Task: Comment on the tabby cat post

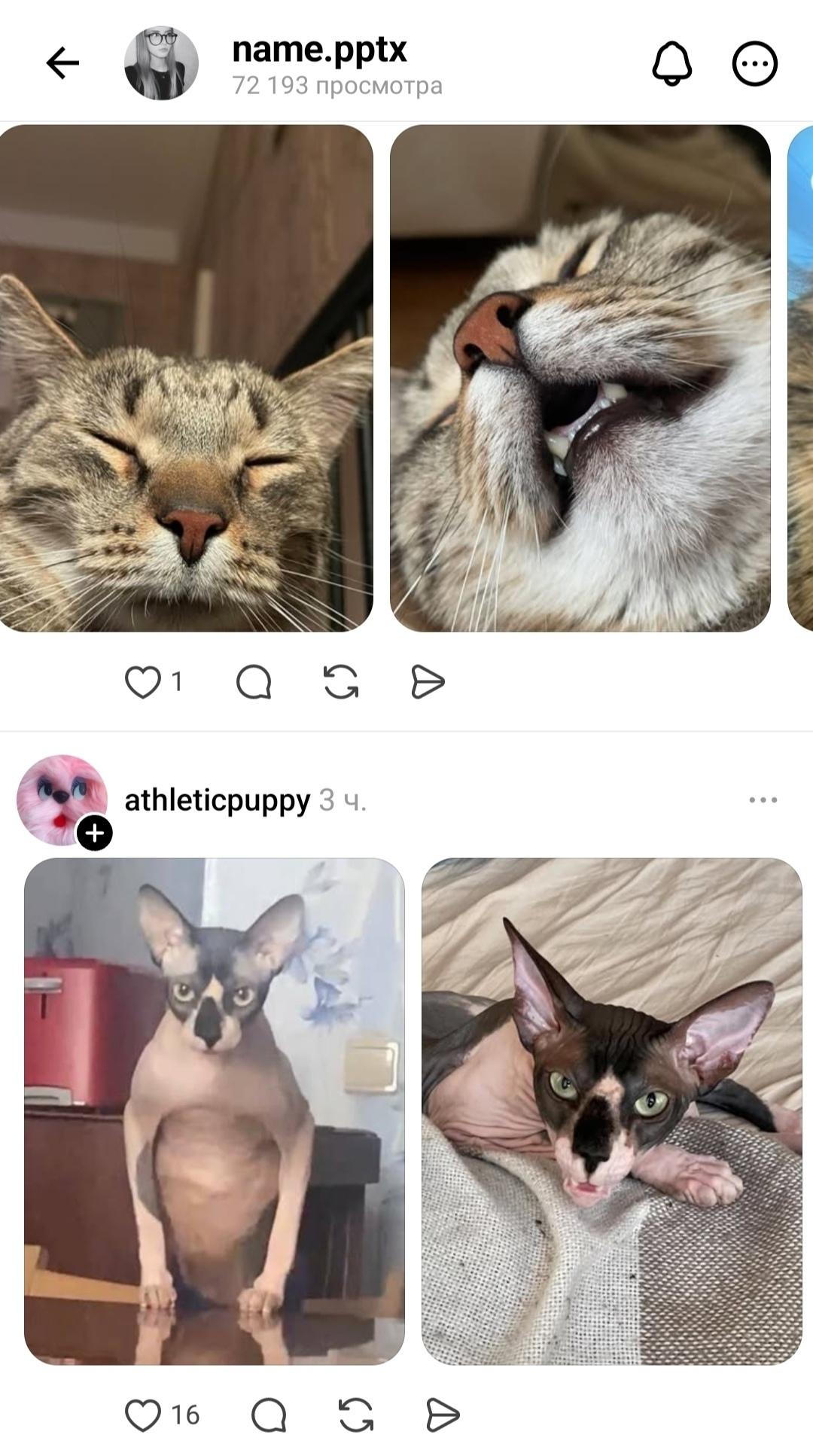Action: tap(254, 682)
